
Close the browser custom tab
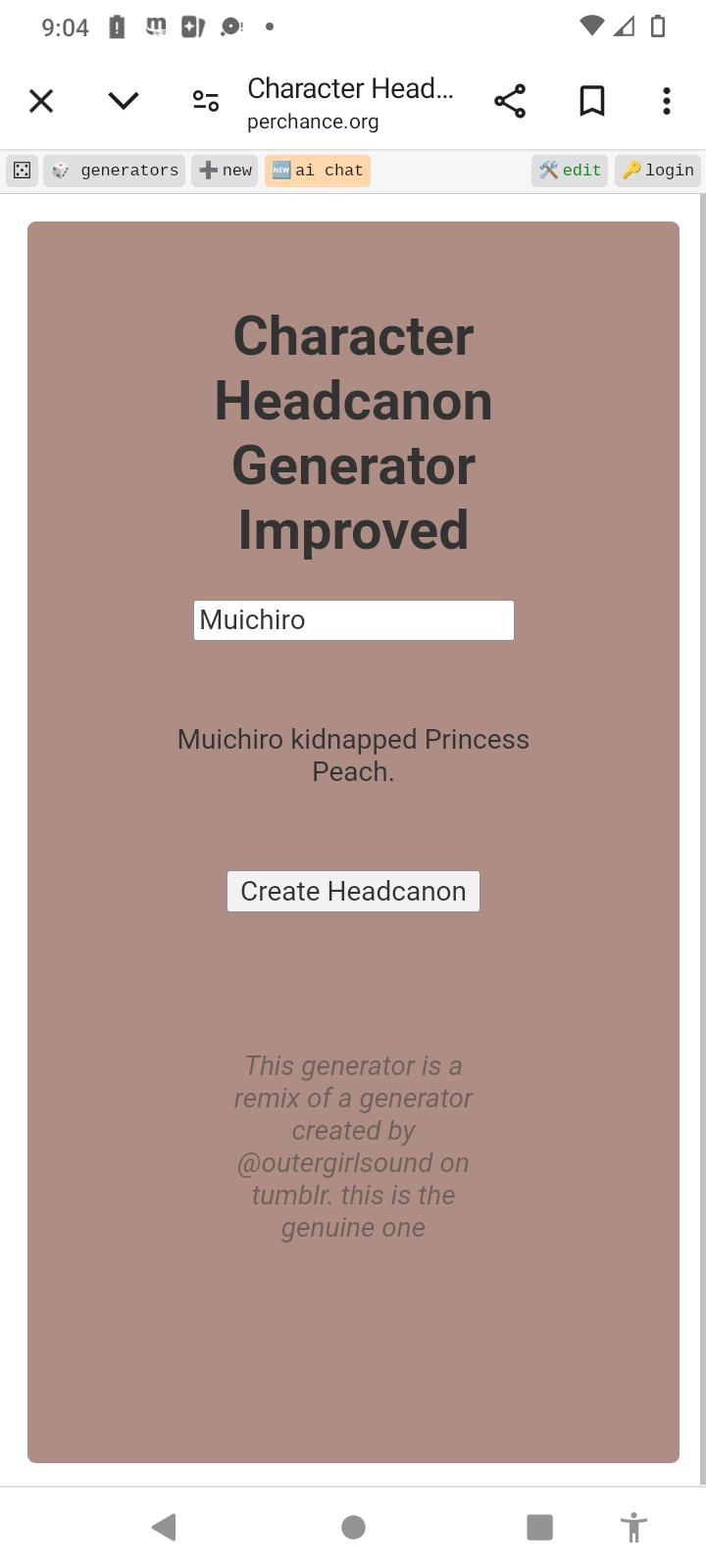41,101
